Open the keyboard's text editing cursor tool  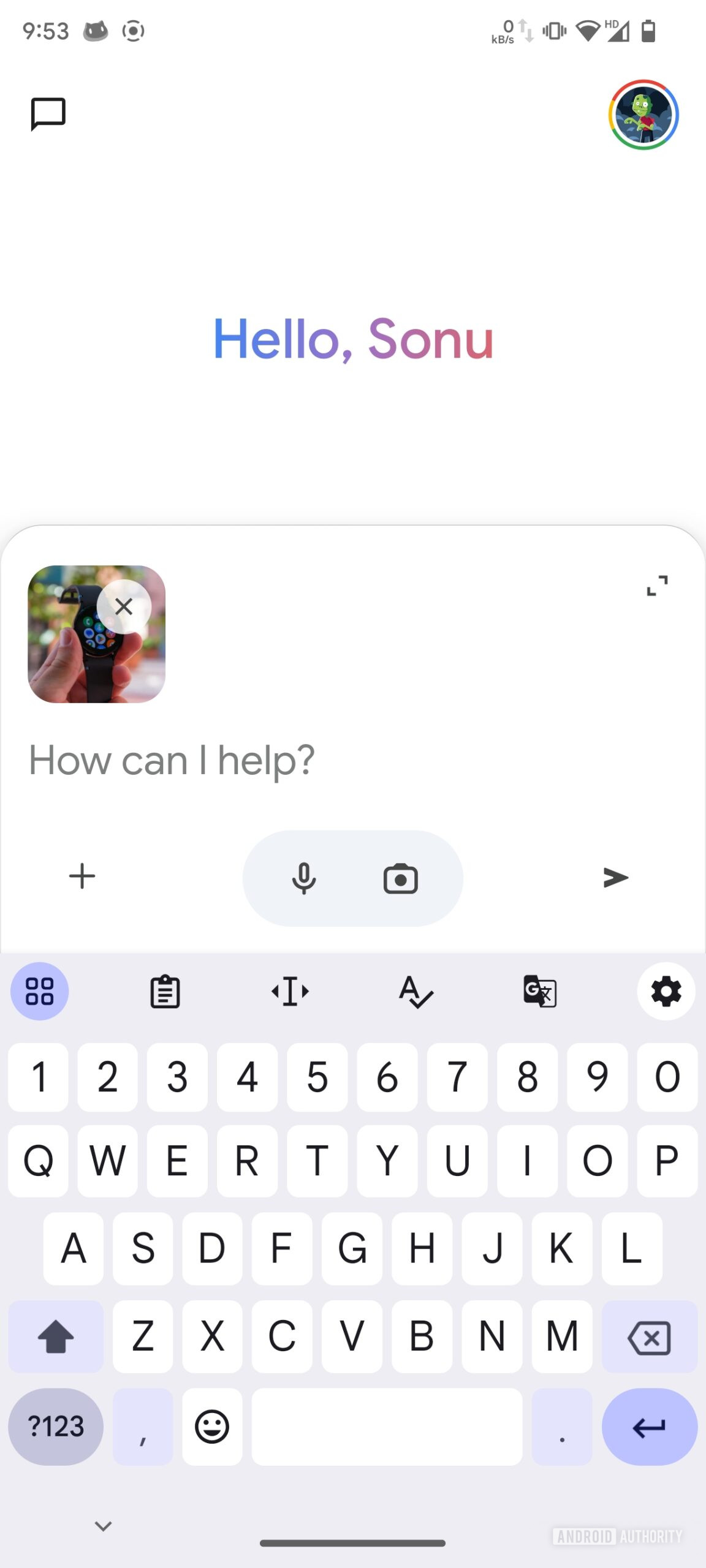tap(290, 991)
